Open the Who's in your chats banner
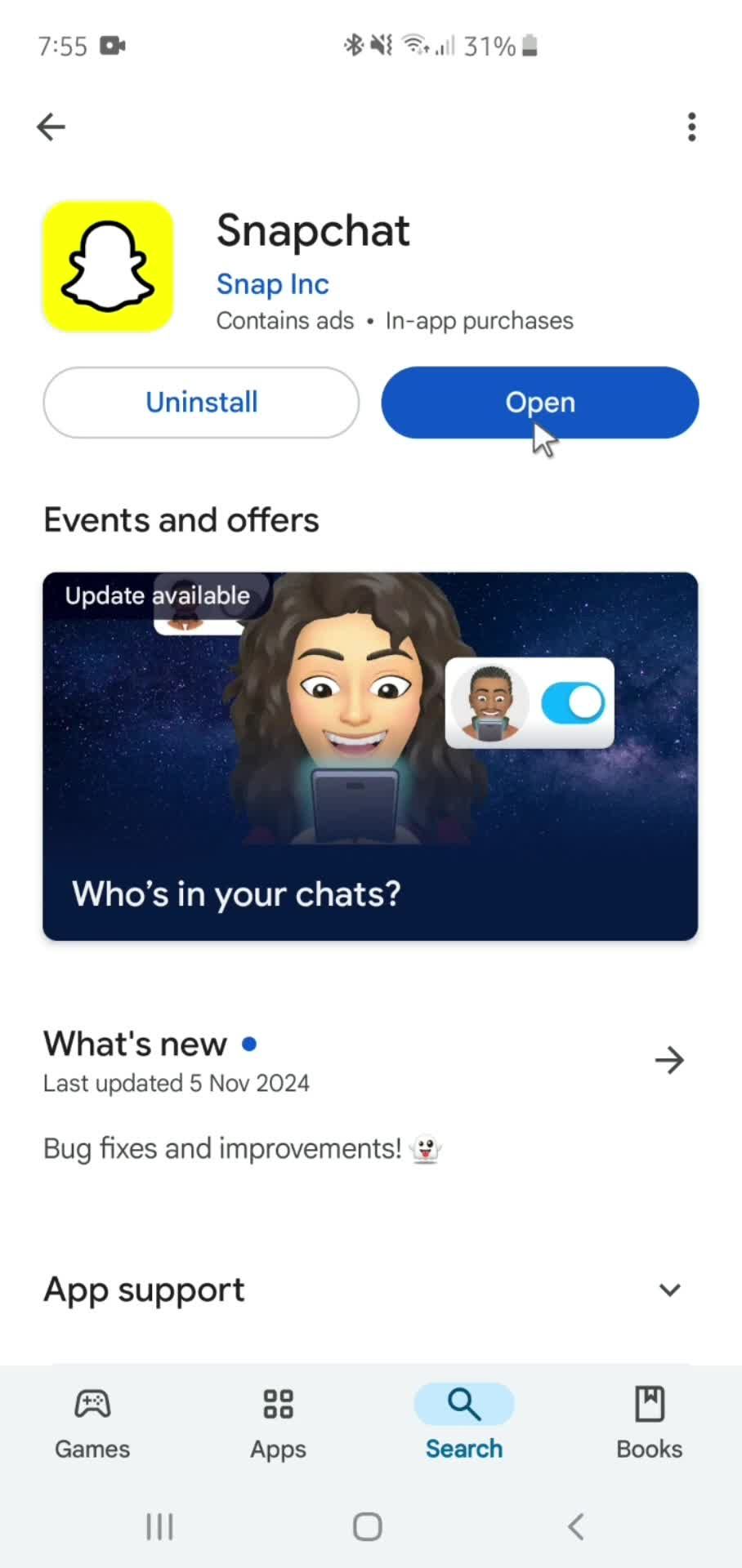This screenshot has height=1568, width=742. point(370,755)
